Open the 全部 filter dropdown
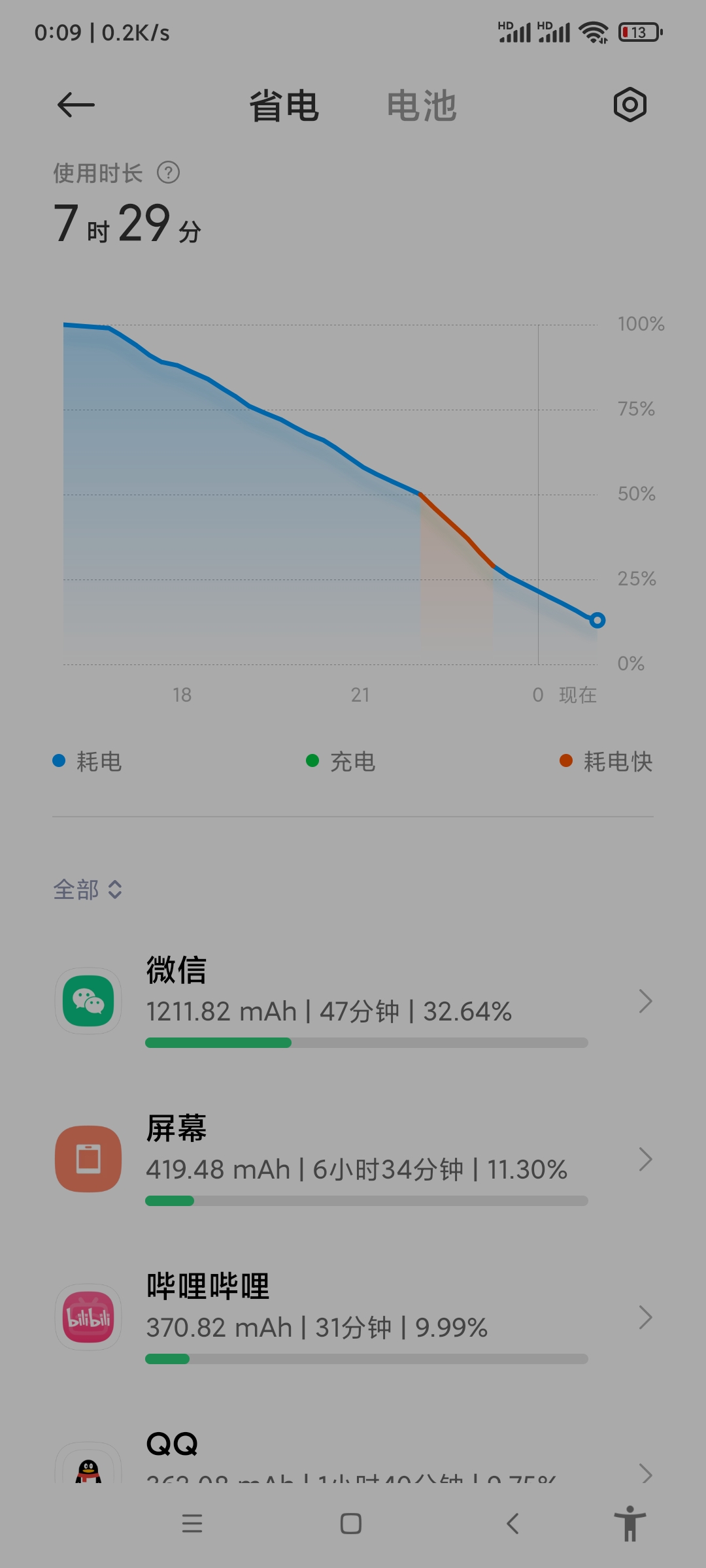This screenshot has height=1568, width=706. click(88, 889)
